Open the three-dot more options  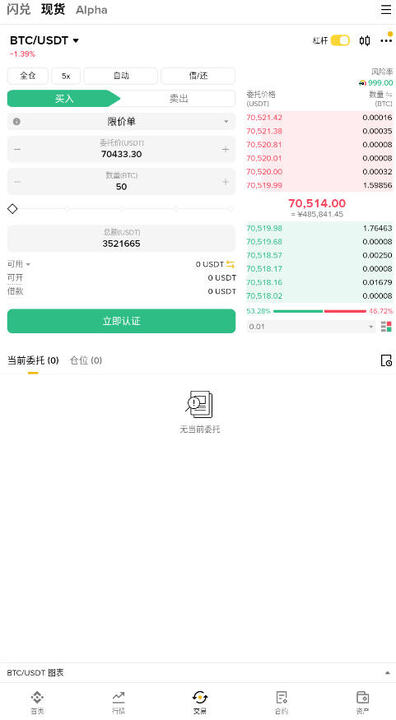(386, 40)
